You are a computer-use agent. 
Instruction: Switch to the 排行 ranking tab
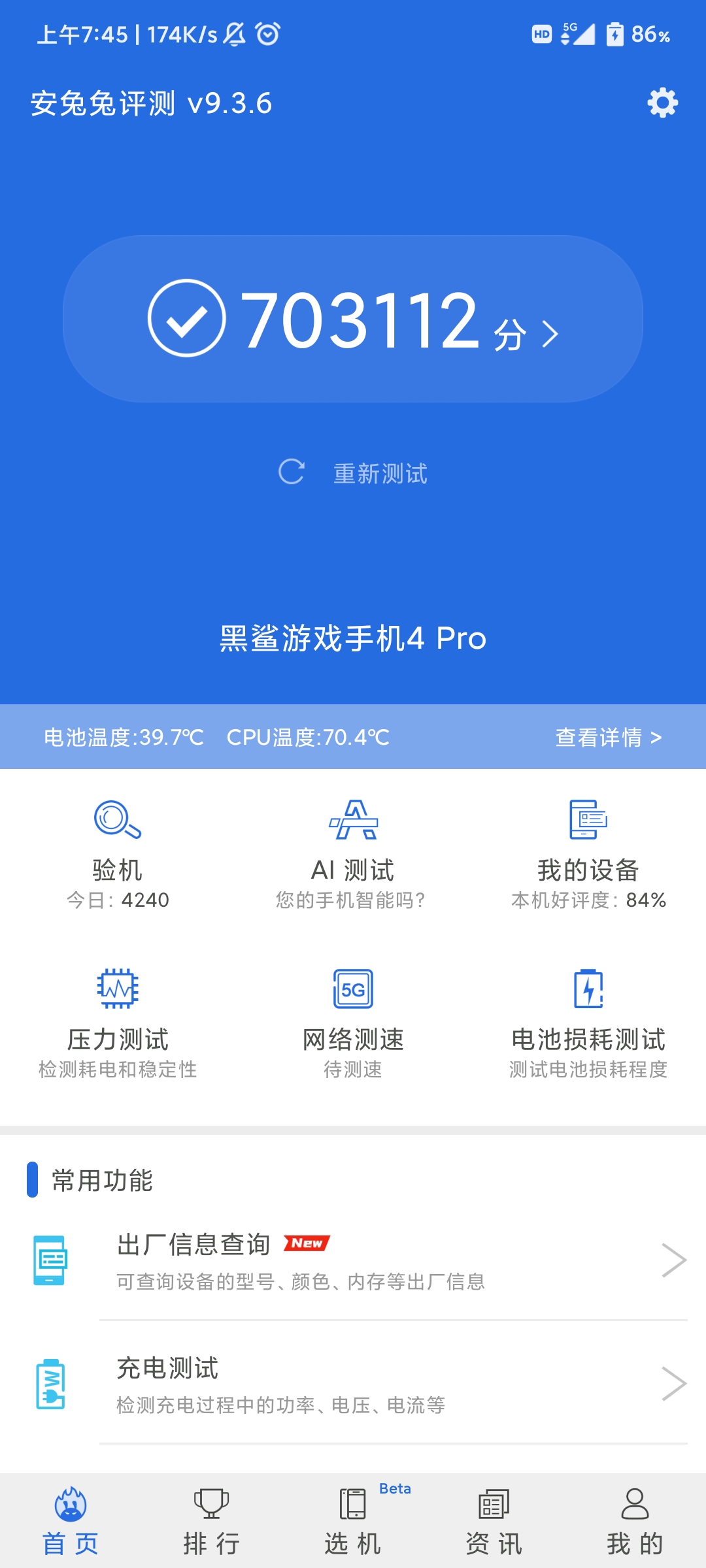211,1522
